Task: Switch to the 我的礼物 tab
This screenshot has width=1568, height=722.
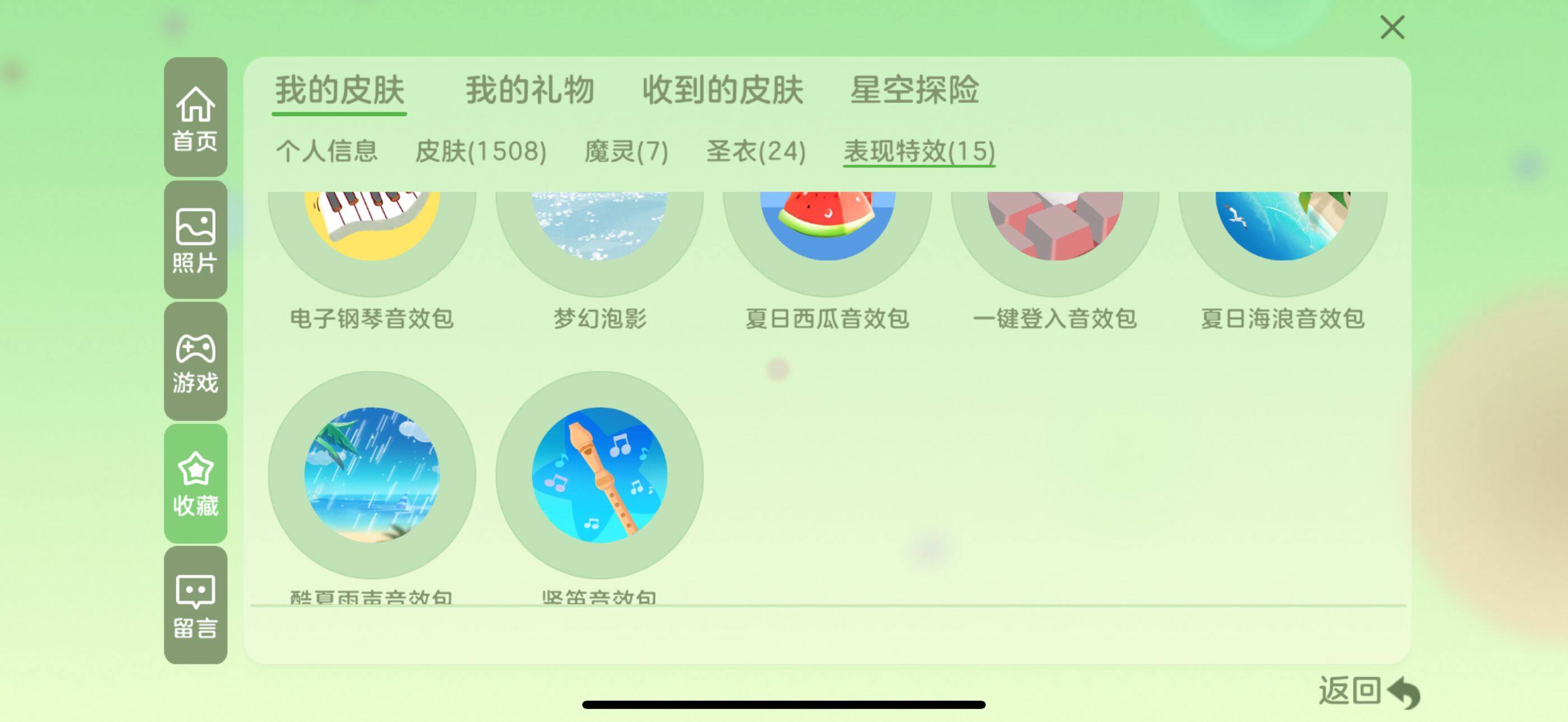Action: [529, 90]
